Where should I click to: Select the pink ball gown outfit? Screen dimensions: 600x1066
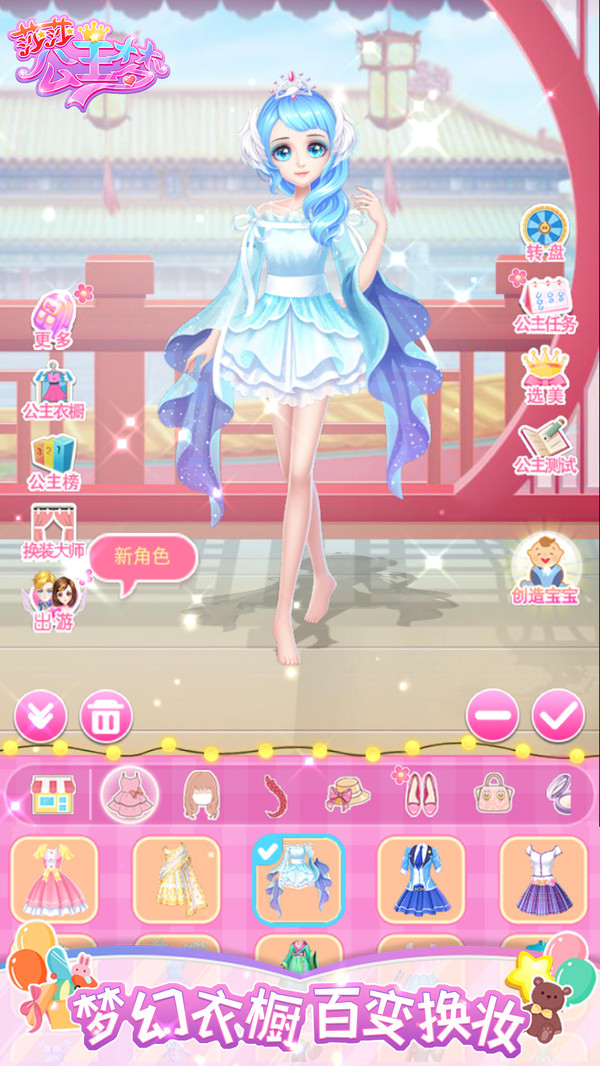pos(54,880)
